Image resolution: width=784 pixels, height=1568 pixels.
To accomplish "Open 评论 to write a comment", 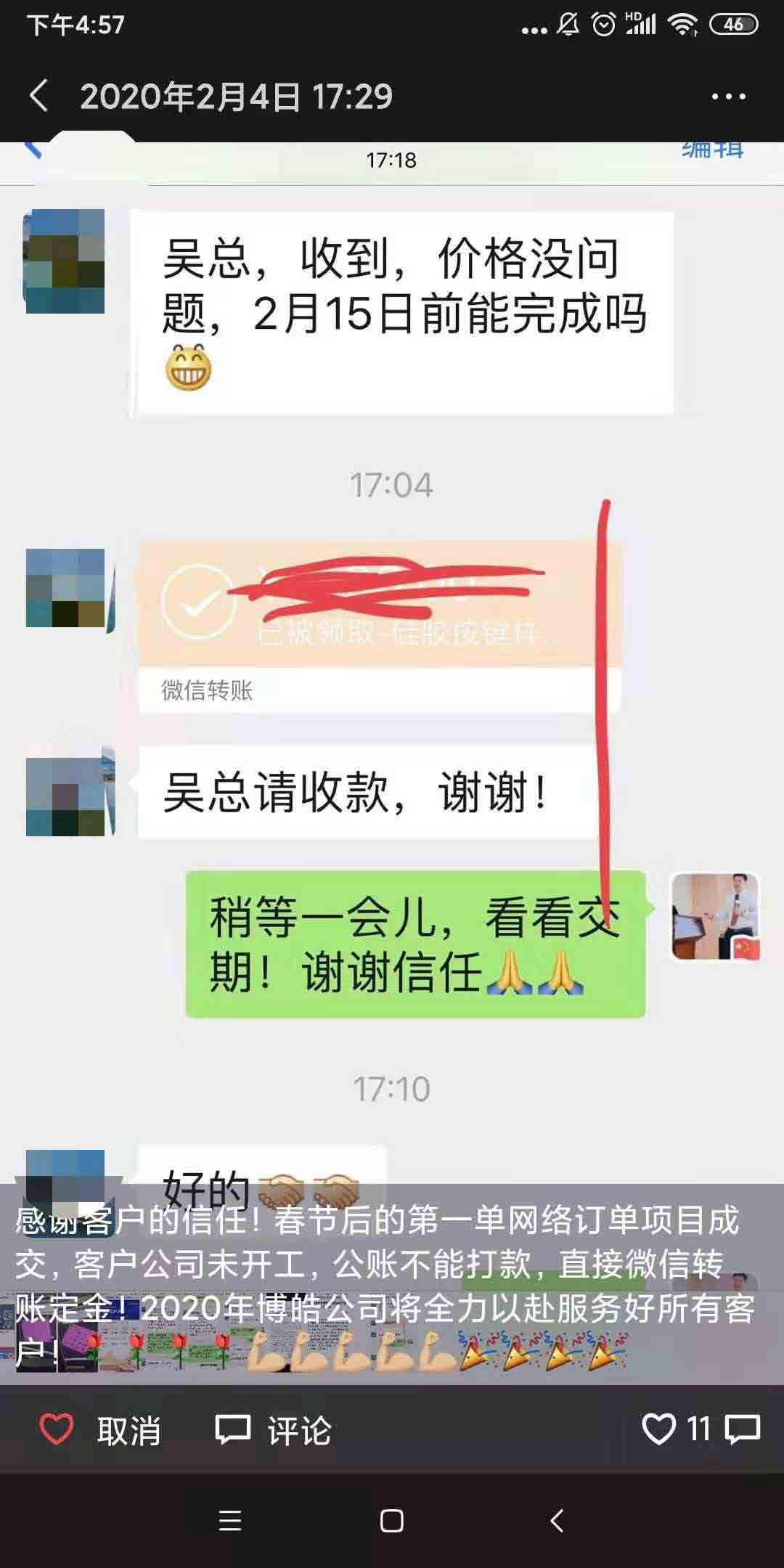I will [x=273, y=1431].
